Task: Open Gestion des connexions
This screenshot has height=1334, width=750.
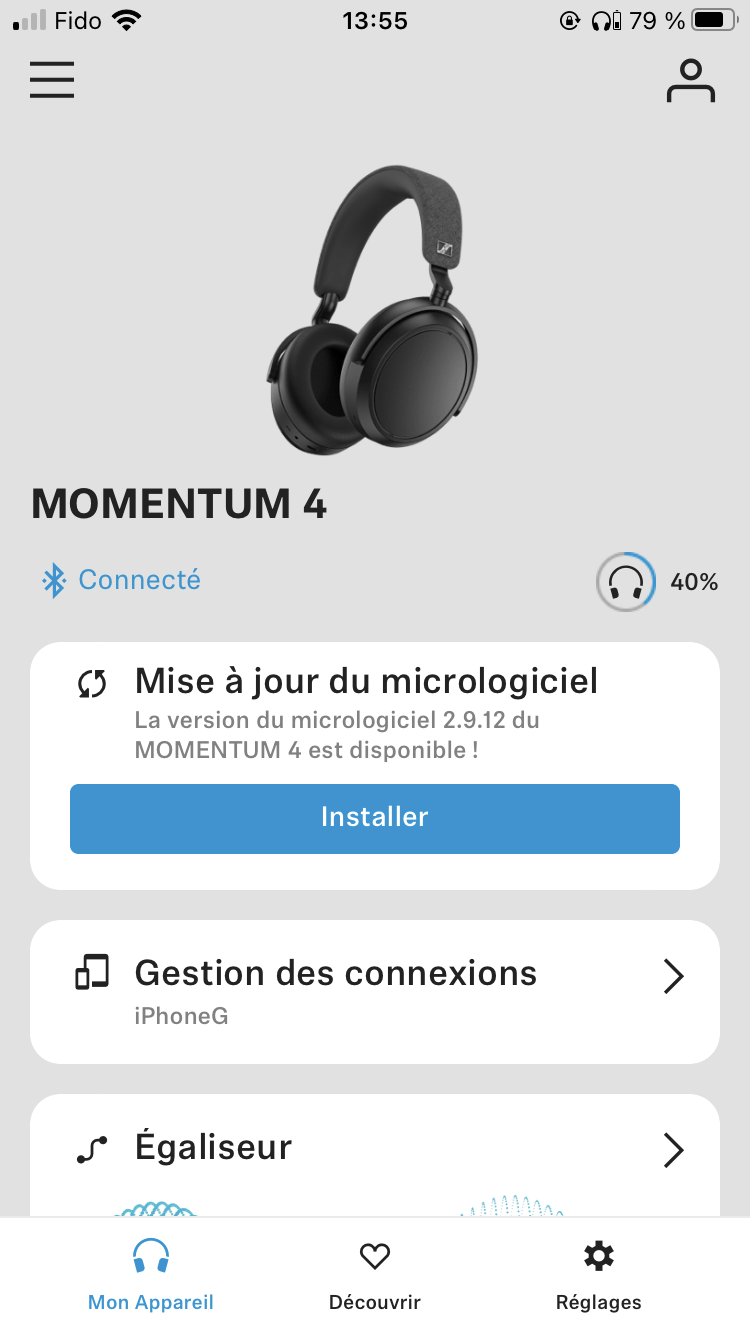Action: click(374, 991)
